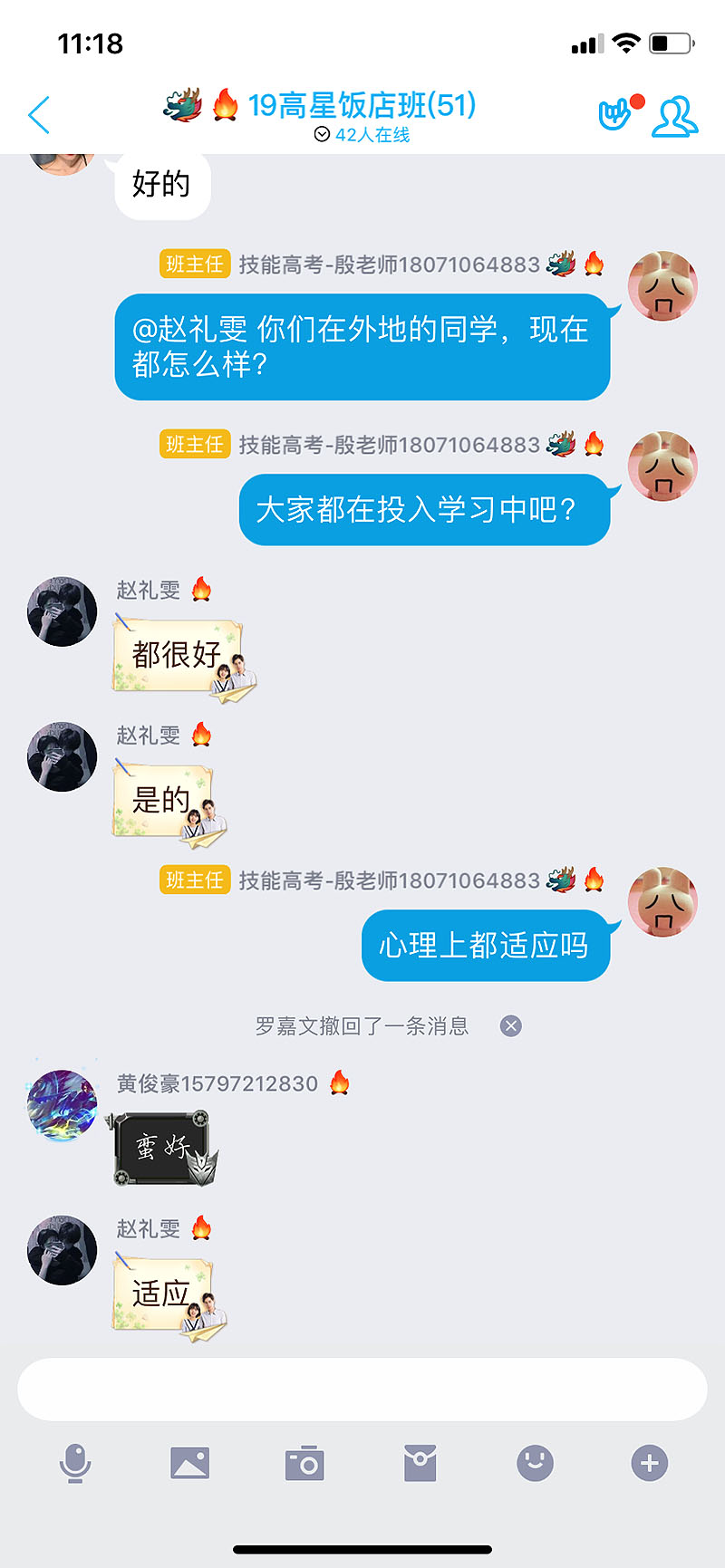
Task: Open the hand gesture icon with red dot
Action: 617,114
